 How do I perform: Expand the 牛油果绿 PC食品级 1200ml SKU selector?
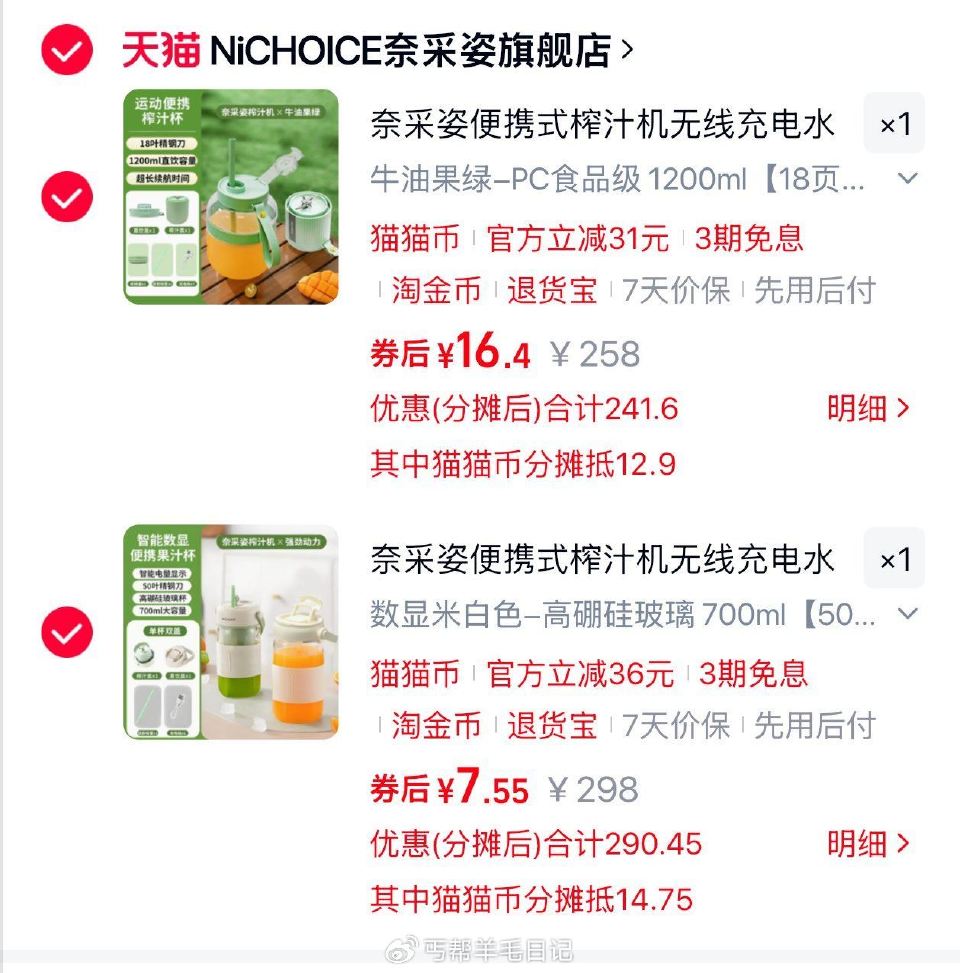point(907,177)
